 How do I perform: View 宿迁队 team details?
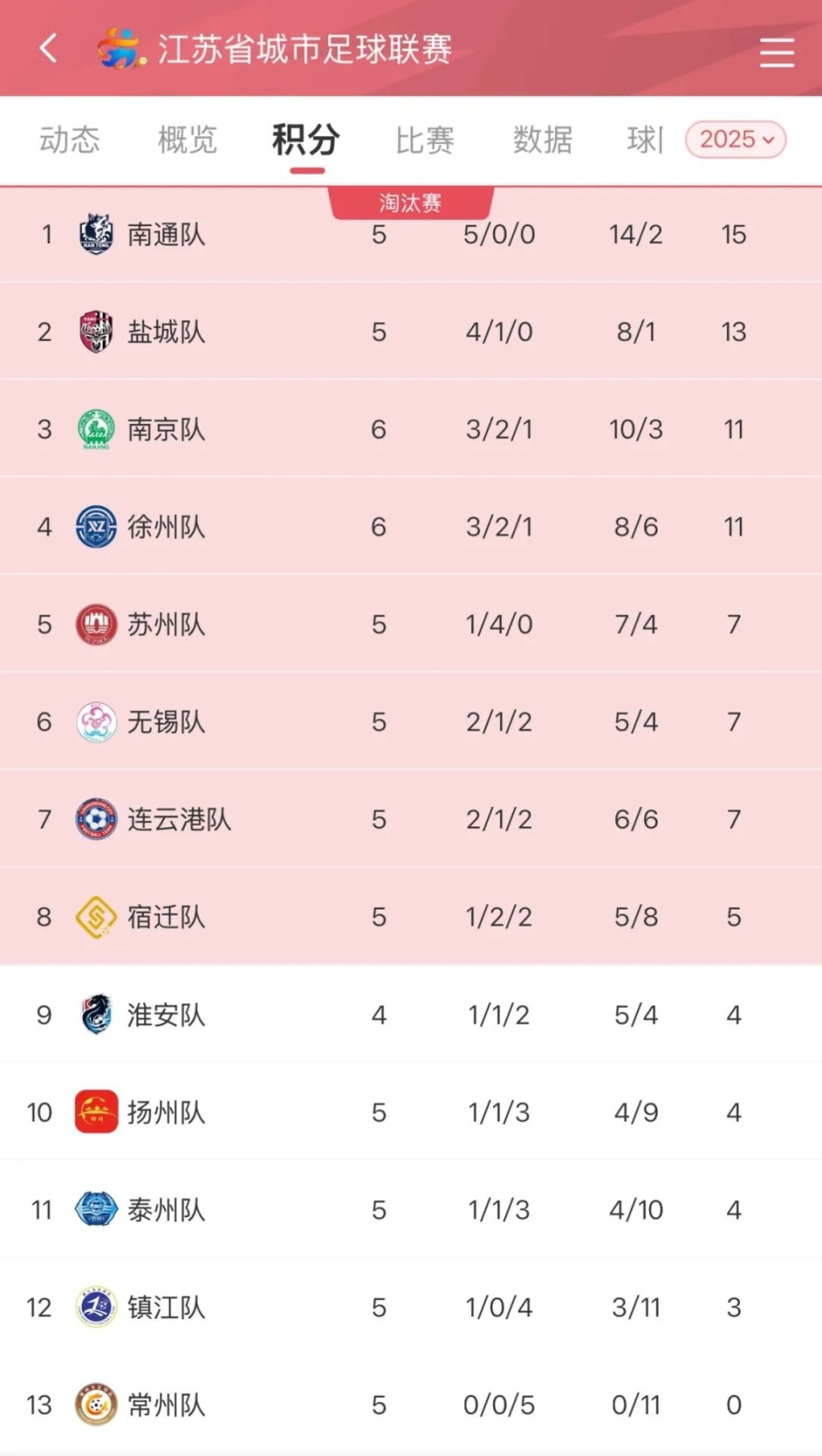click(x=411, y=916)
